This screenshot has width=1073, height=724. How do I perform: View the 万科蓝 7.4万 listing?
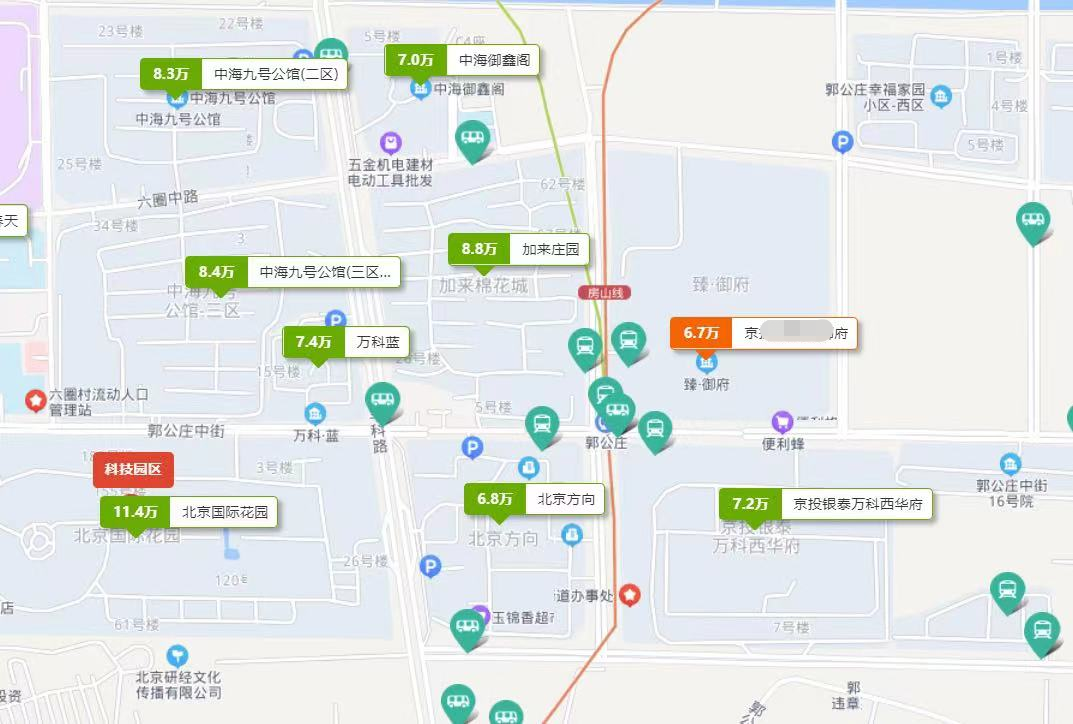click(x=346, y=342)
